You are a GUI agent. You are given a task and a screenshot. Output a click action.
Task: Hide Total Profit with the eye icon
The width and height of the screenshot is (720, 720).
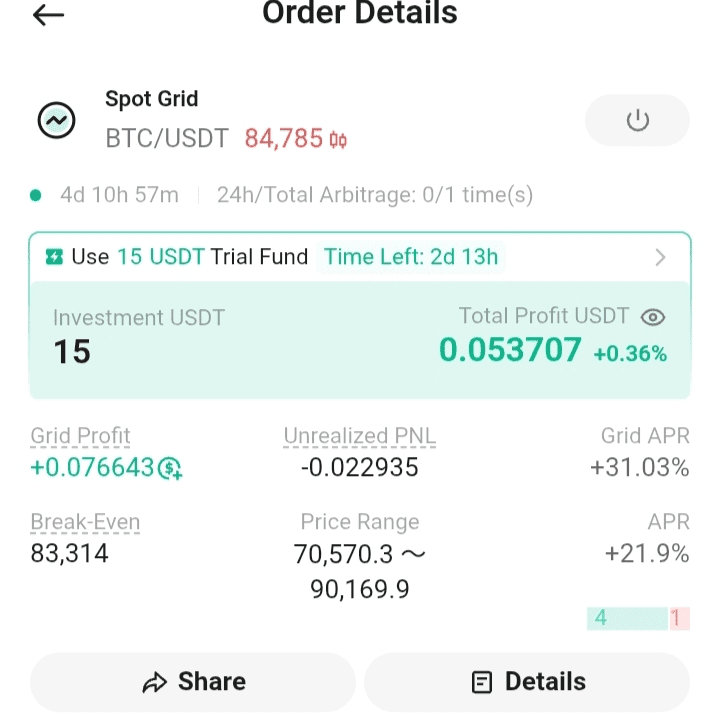tap(653, 318)
